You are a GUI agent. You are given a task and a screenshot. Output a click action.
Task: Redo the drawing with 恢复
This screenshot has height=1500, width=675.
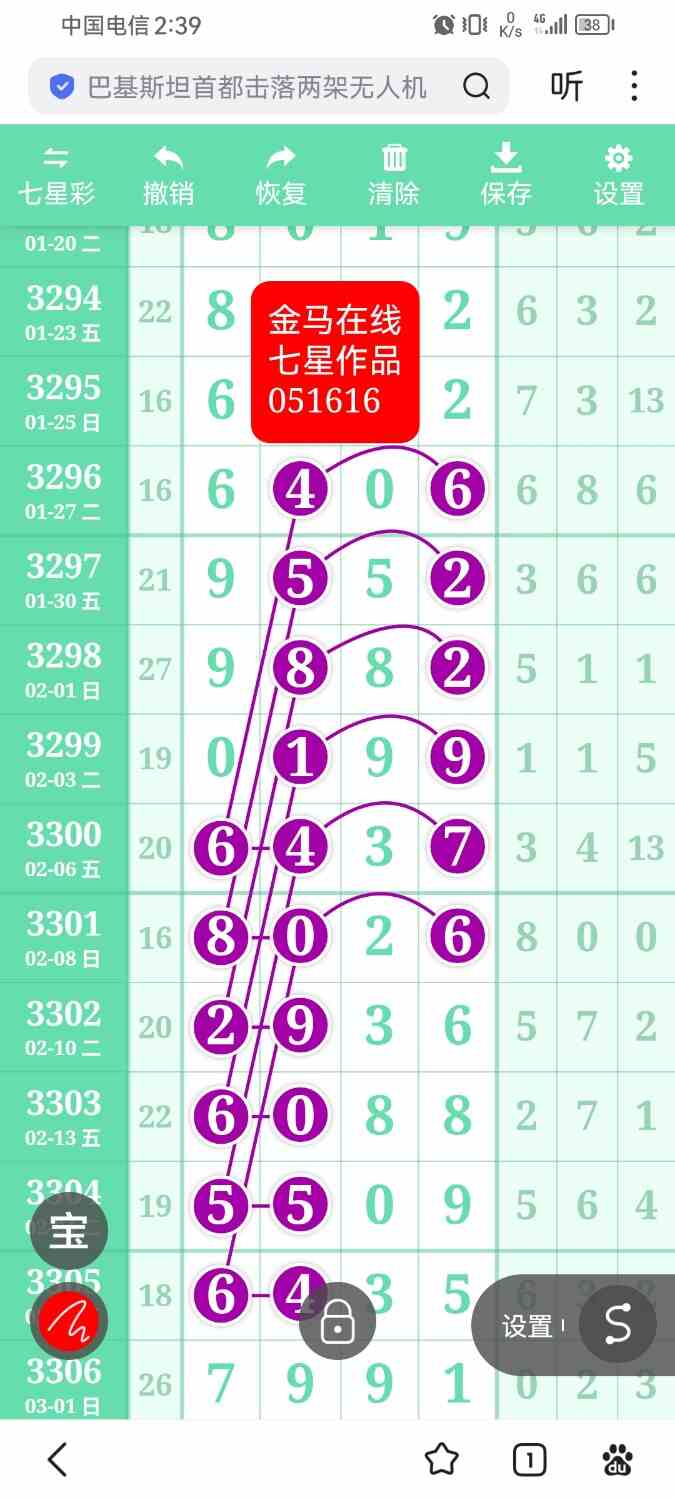pos(281,175)
